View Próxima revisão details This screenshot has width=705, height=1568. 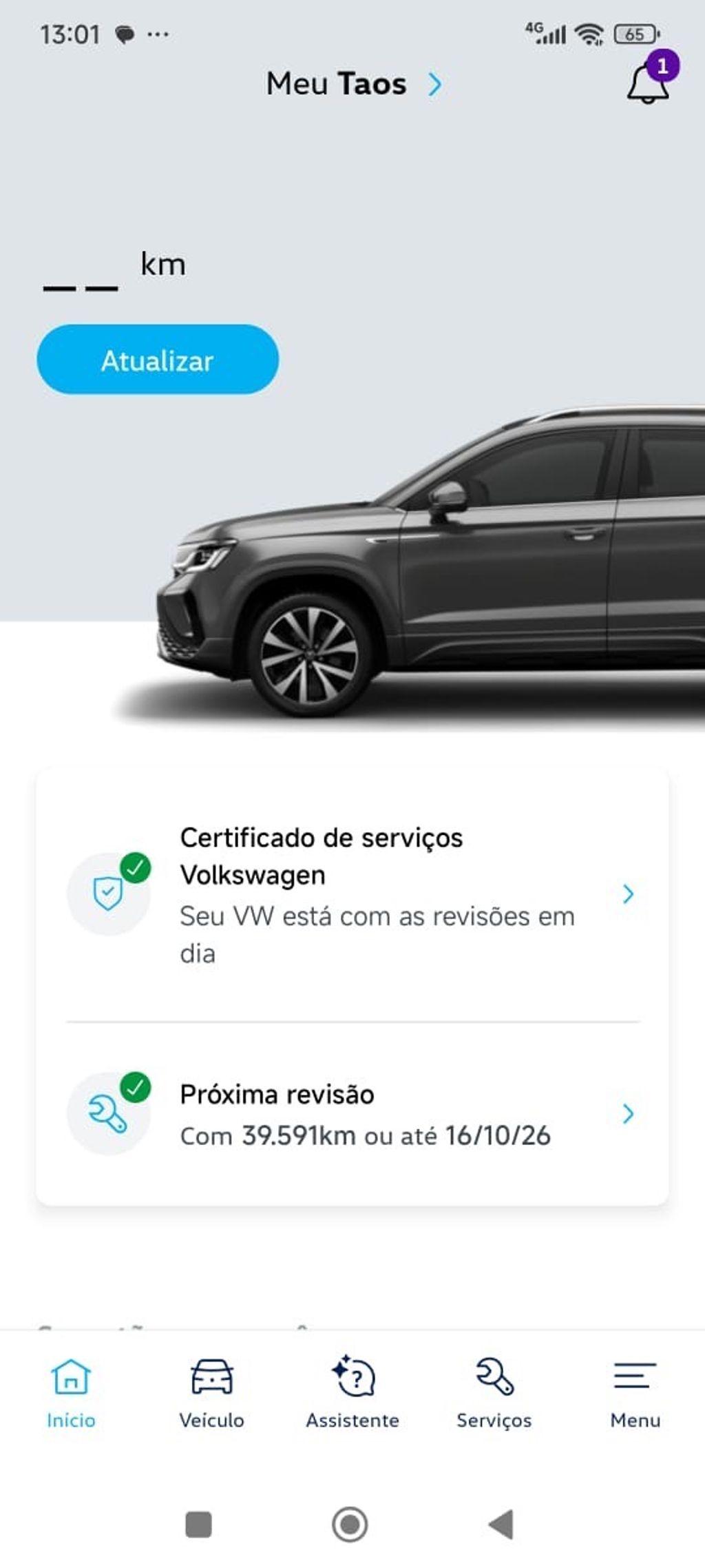(352, 1113)
